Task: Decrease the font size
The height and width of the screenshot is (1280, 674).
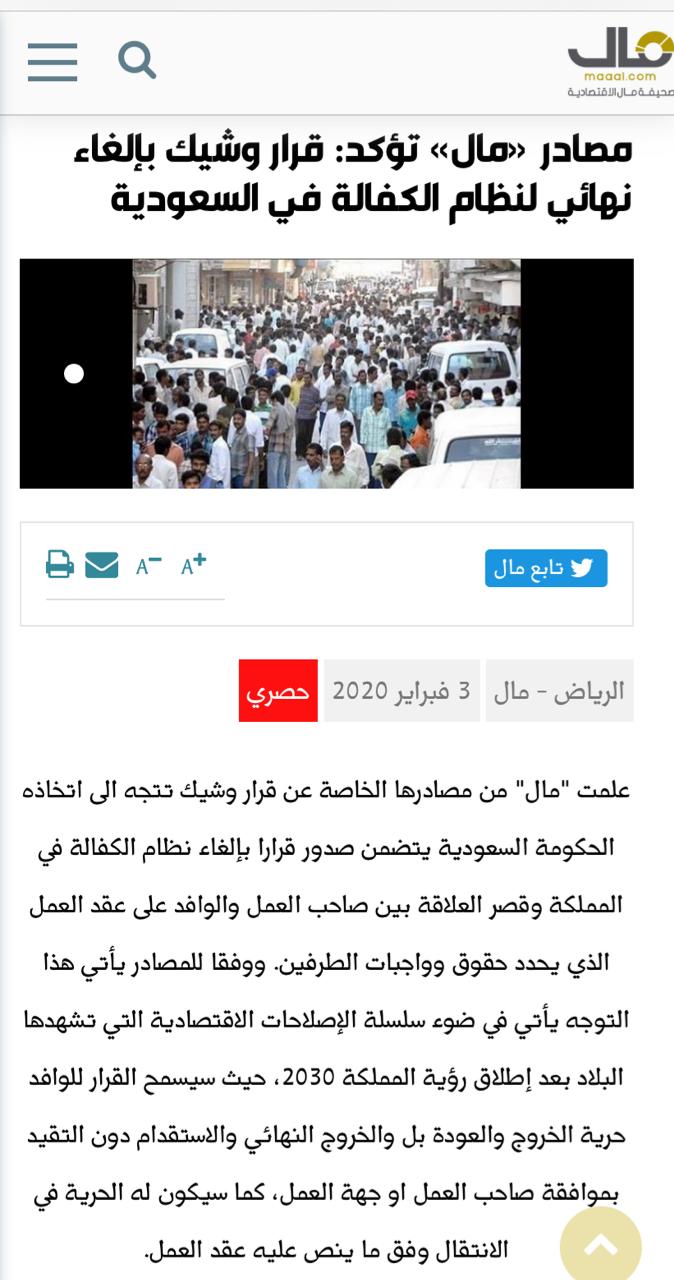Action: 148,566
